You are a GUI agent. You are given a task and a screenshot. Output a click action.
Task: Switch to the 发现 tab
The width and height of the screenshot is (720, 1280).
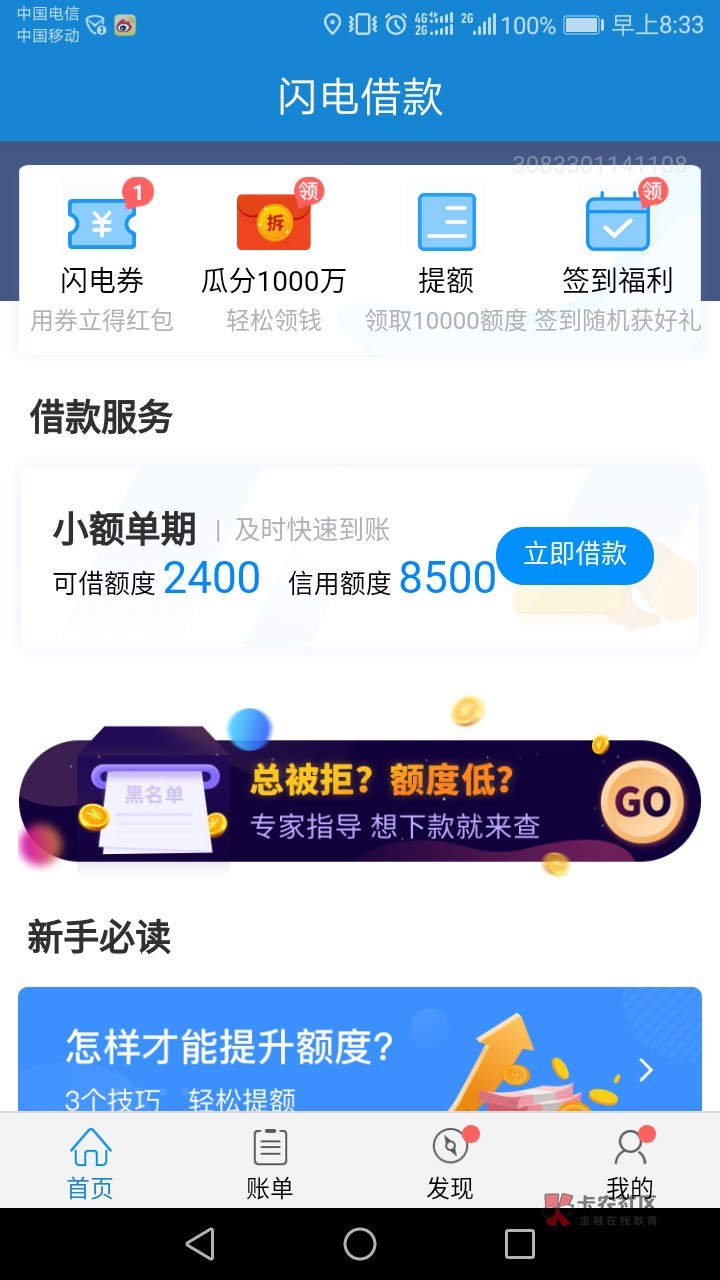pos(450,1163)
